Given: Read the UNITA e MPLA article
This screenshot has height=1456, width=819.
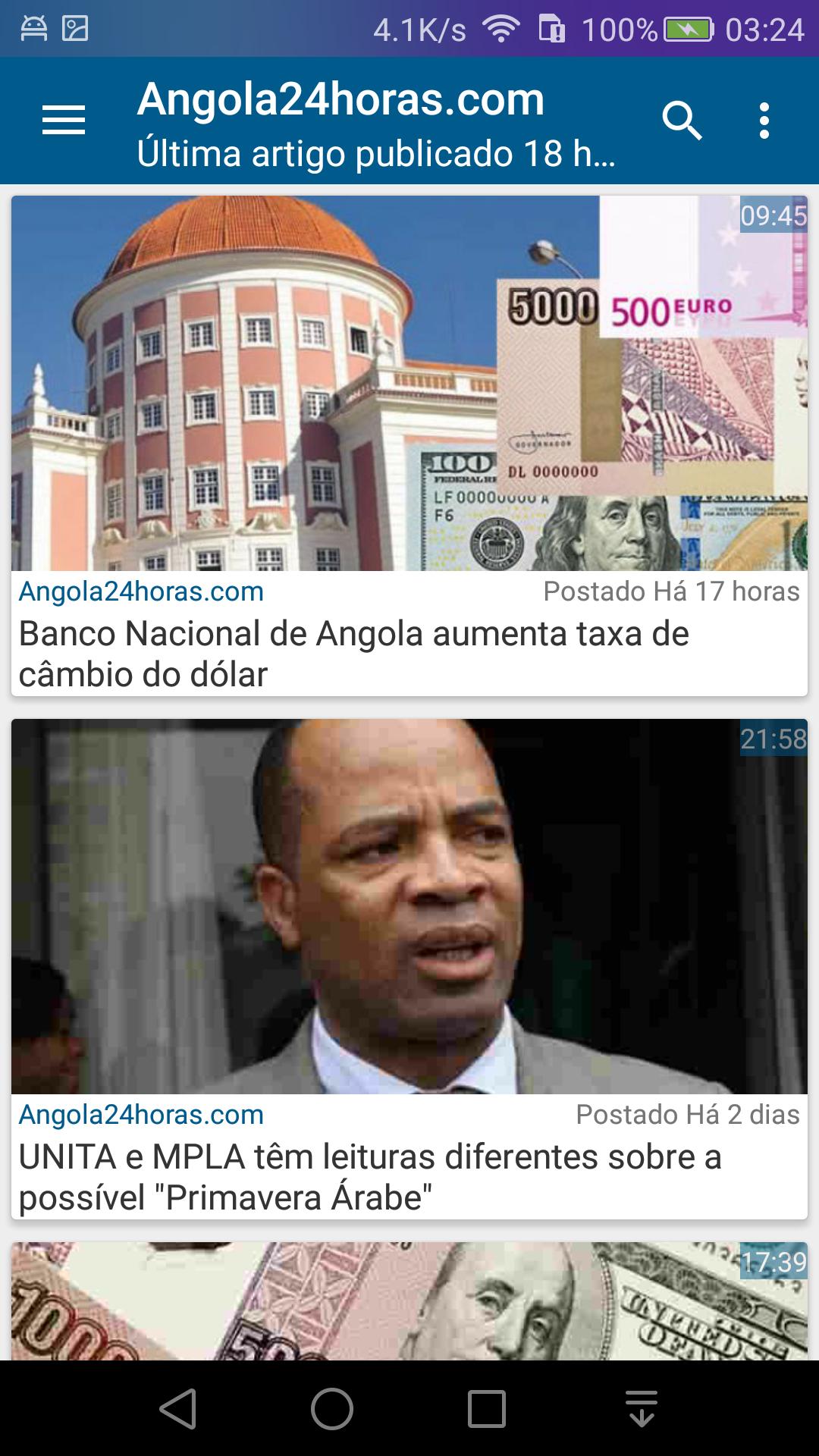Looking at the screenshot, I should click(x=409, y=969).
